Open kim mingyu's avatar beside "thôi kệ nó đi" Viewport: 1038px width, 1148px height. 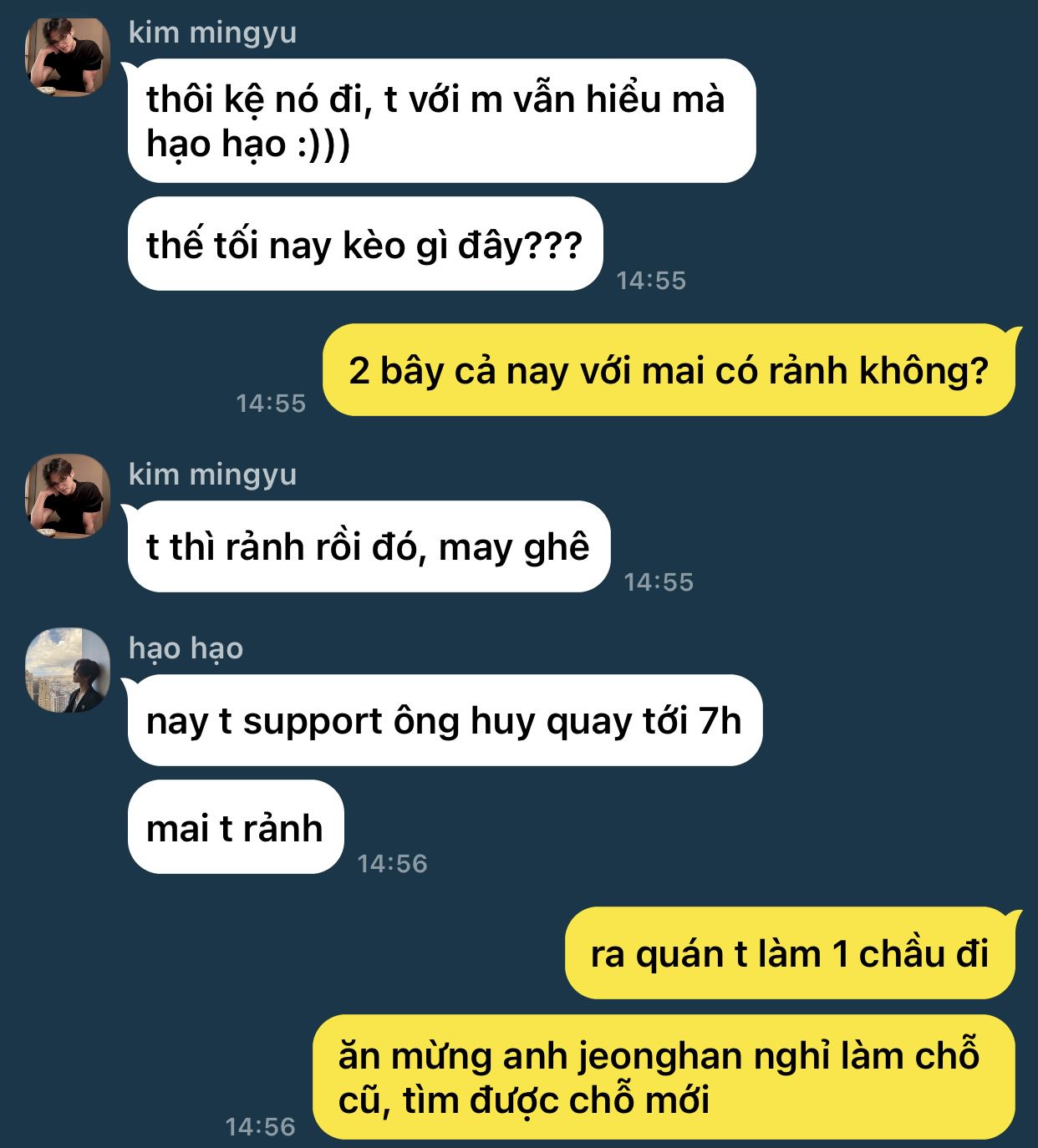pos(68,56)
